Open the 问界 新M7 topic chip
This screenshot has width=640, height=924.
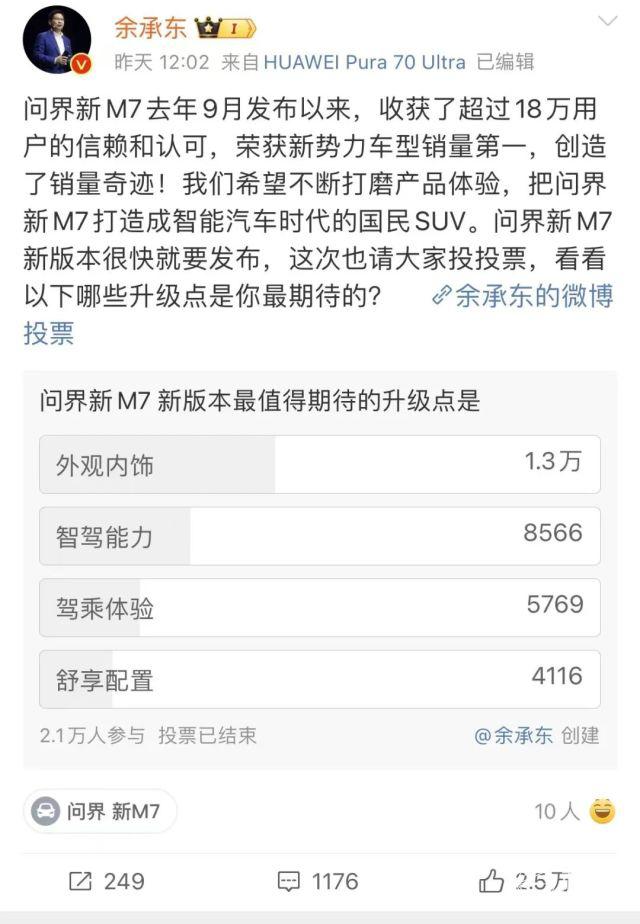(100, 811)
